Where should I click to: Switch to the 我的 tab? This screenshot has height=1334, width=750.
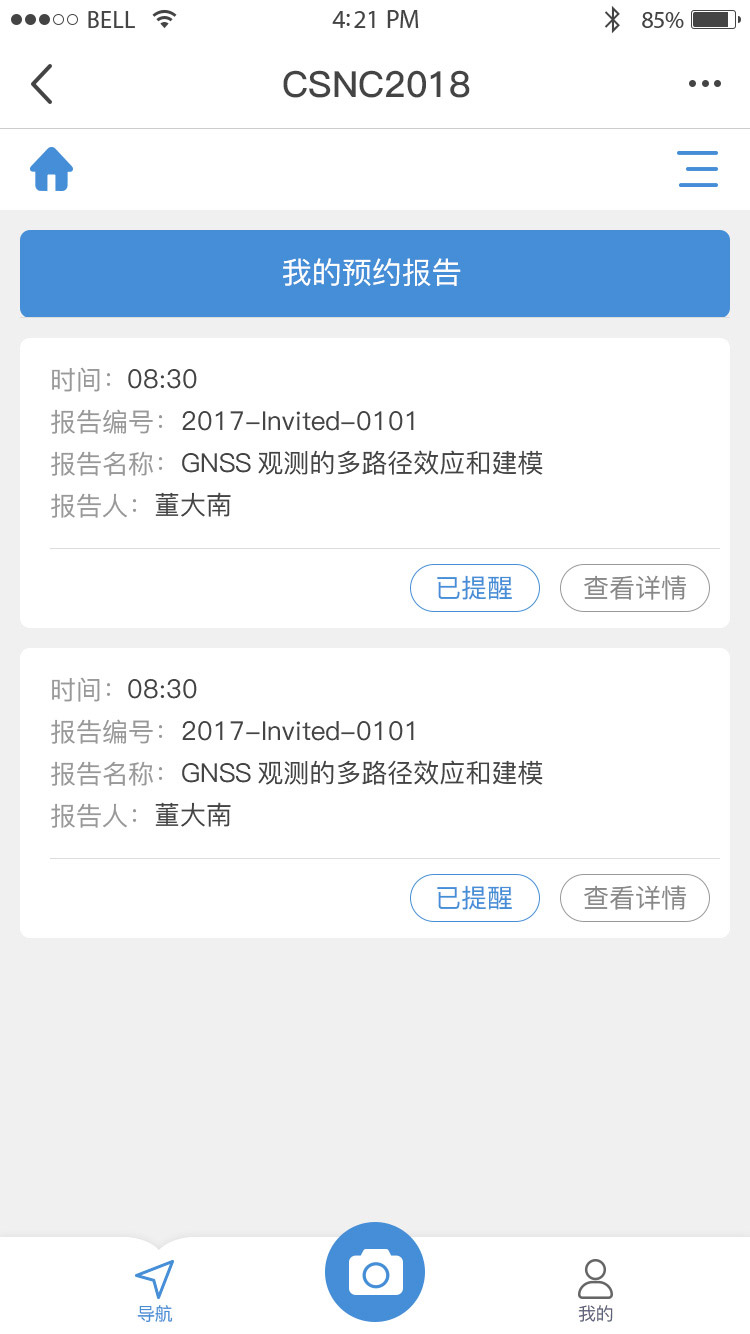(x=595, y=1290)
